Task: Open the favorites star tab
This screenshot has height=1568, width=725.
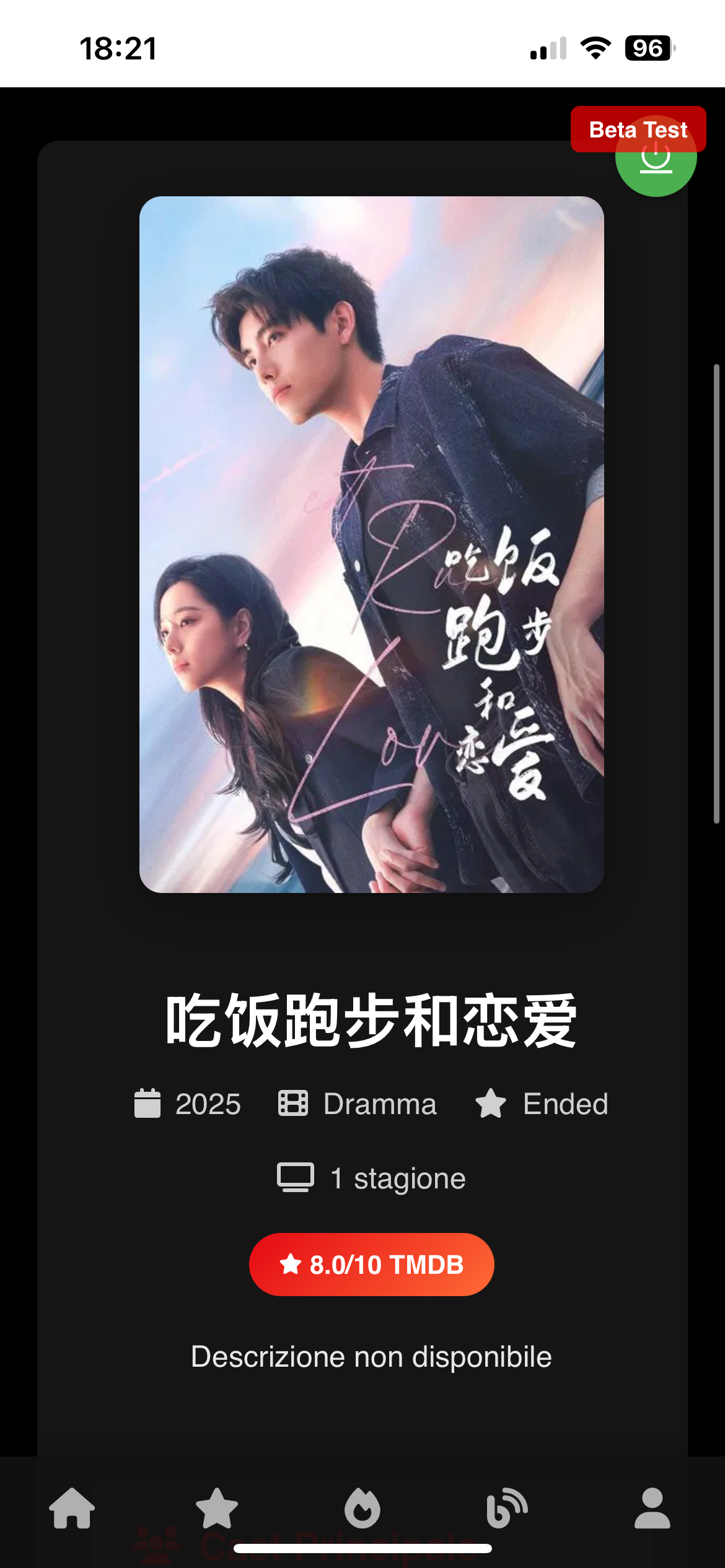Action: pyautogui.click(x=217, y=1508)
